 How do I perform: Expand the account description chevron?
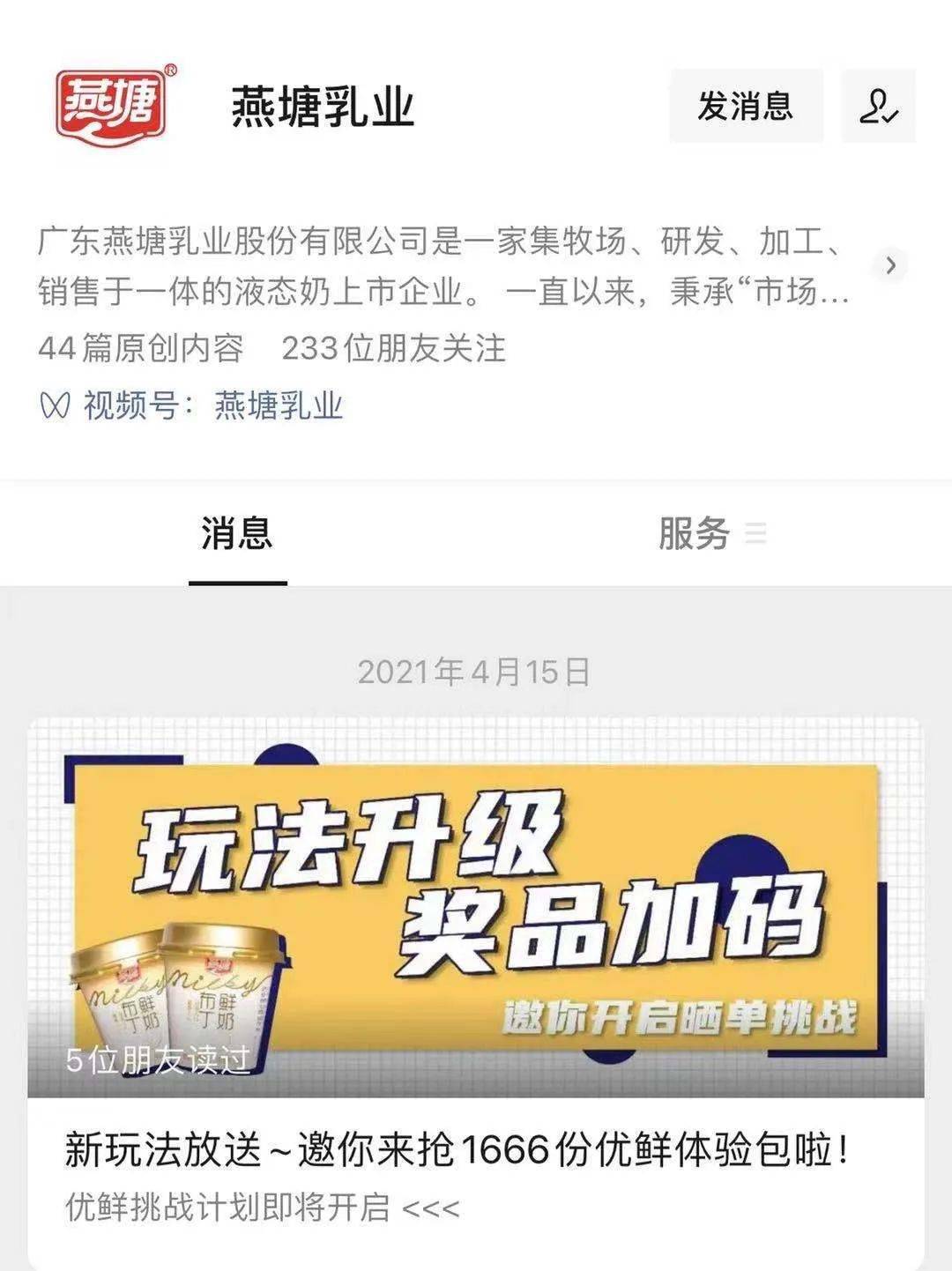pos(890,264)
